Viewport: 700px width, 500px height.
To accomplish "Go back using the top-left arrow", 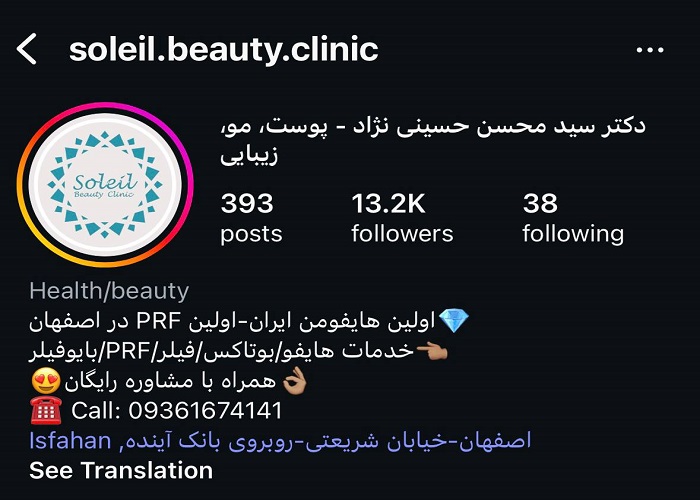I will (27, 48).
